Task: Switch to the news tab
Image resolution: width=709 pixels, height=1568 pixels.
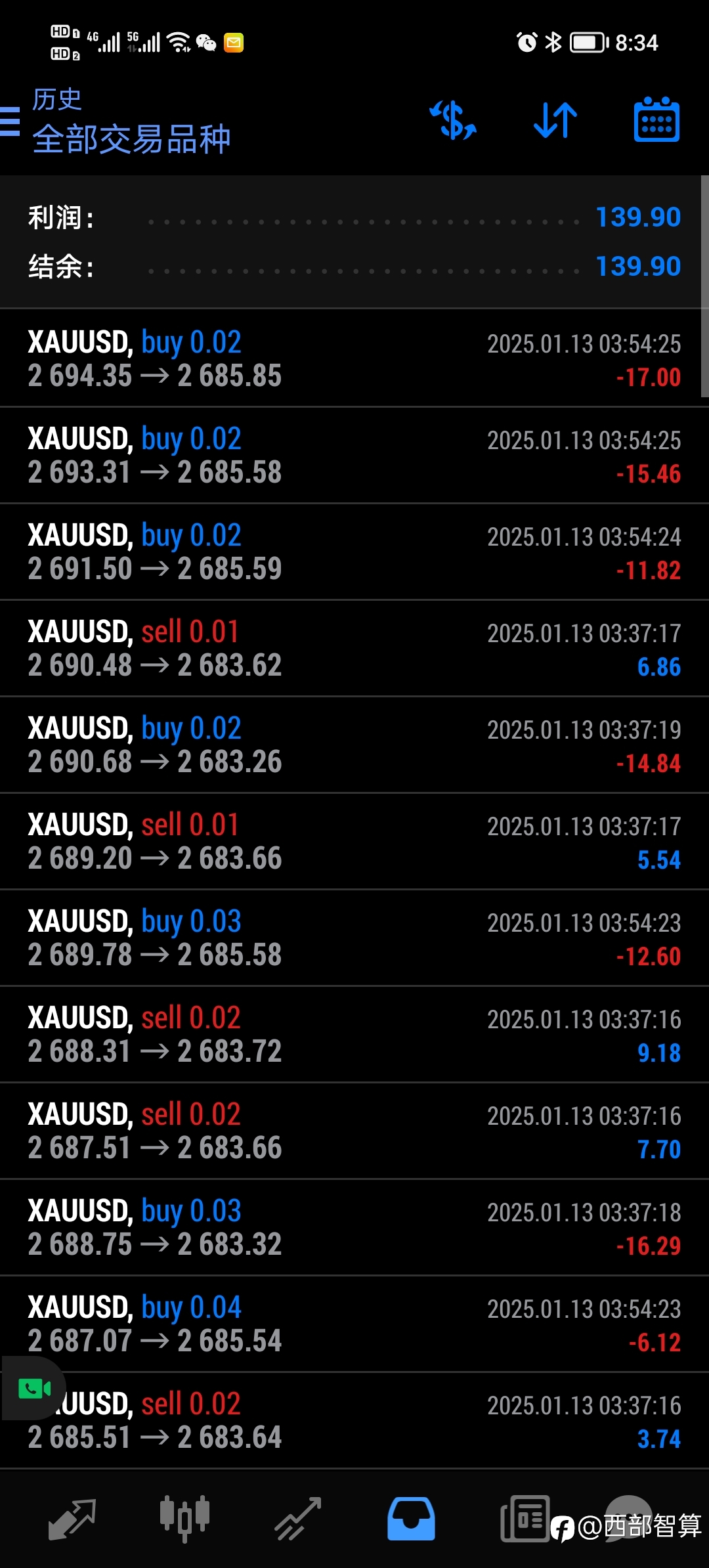Action: pos(525,1519)
